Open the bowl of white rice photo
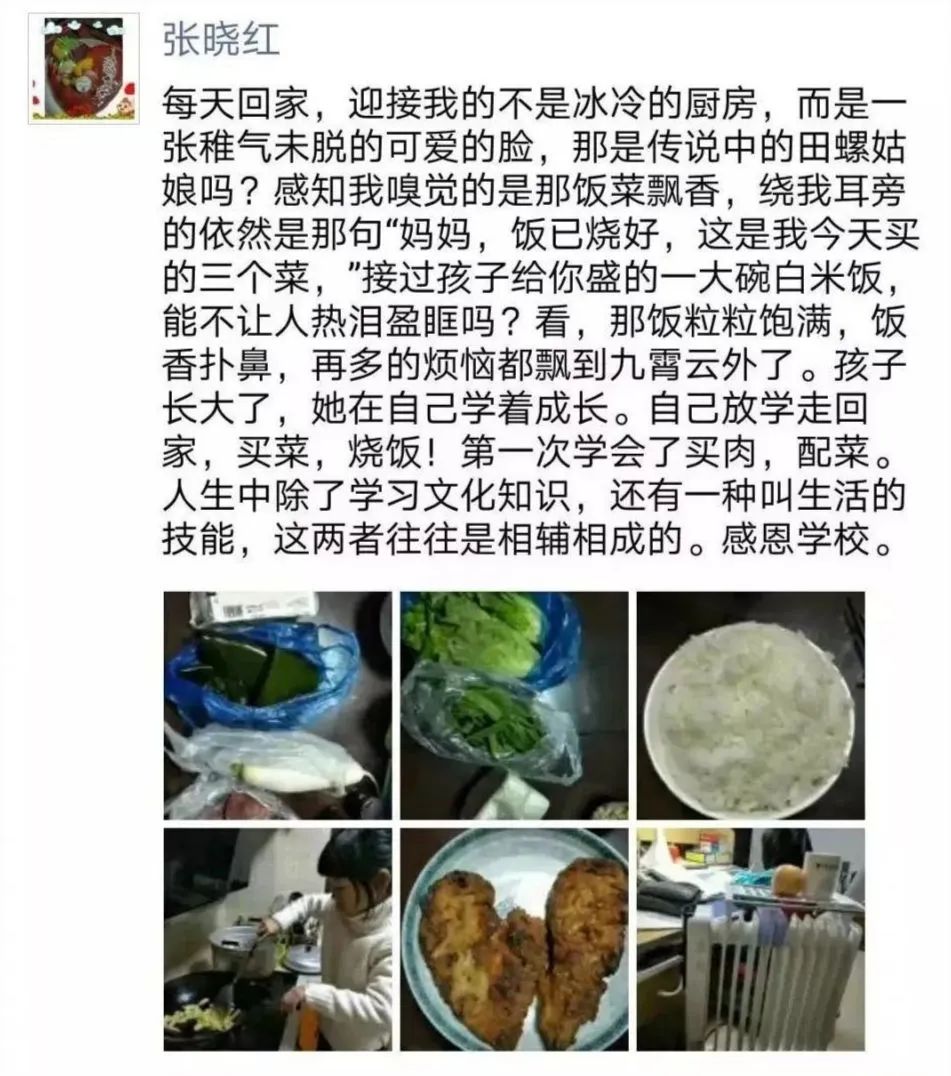 750,705
